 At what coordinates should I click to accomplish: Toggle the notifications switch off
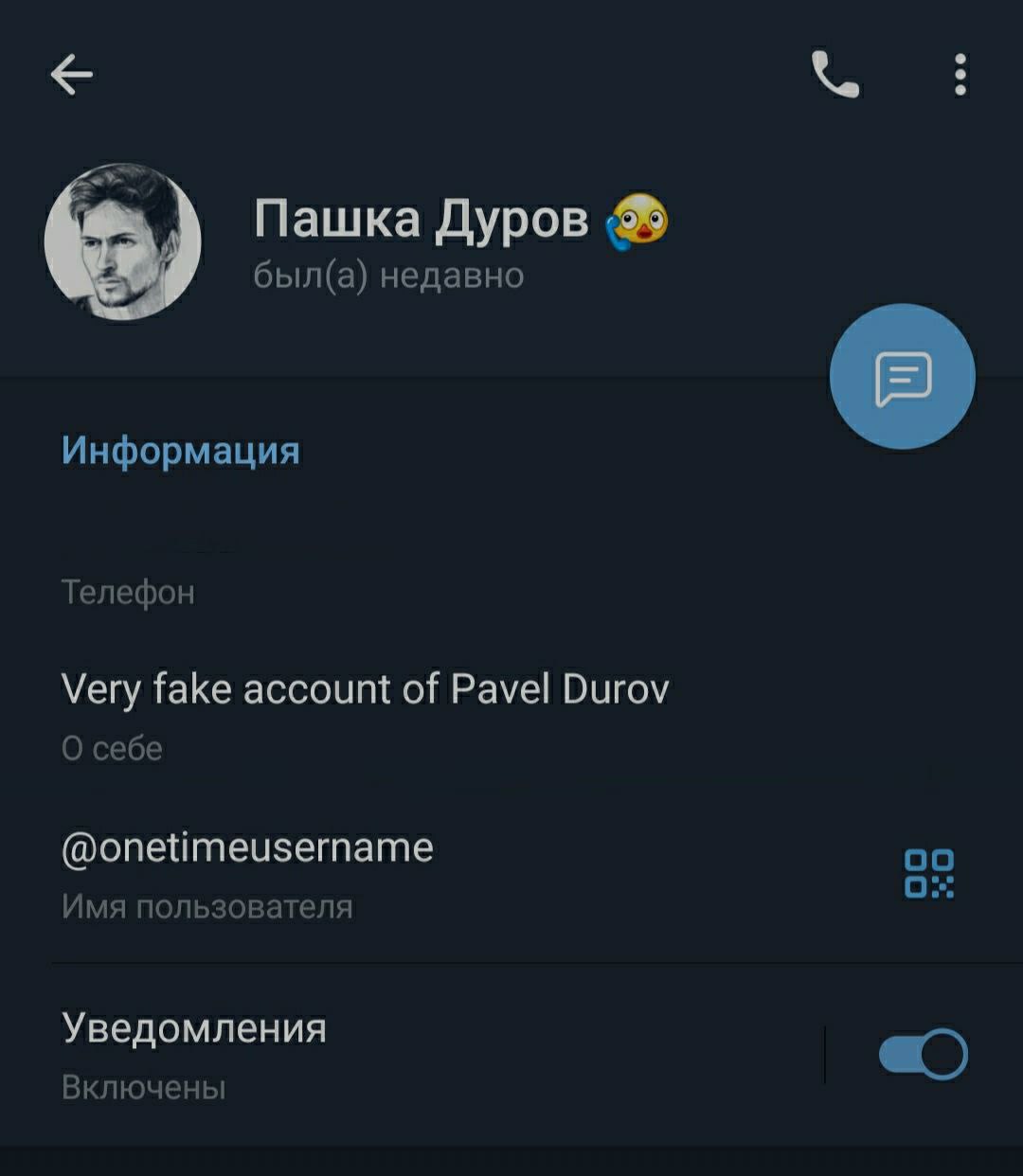click(923, 1055)
